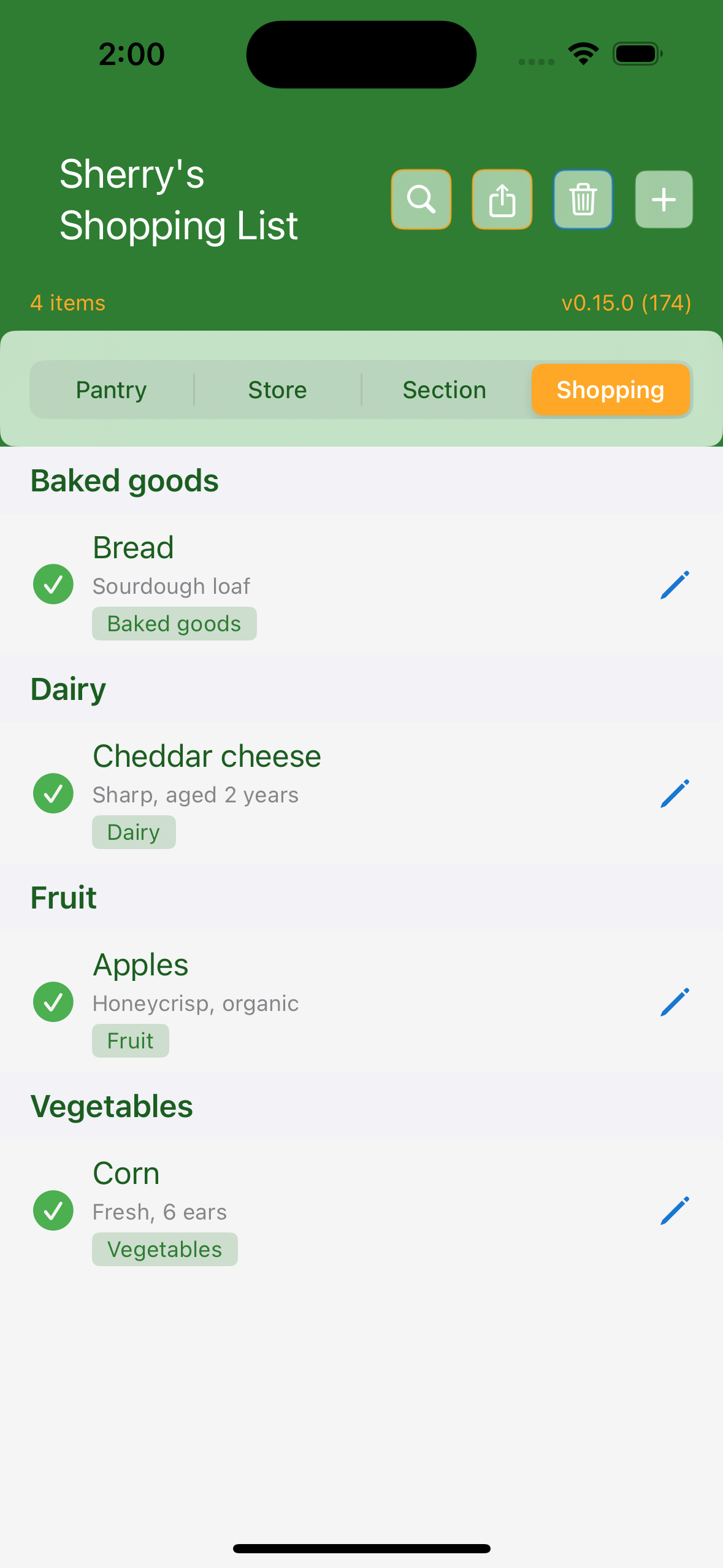The width and height of the screenshot is (723, 1568).
Task: Mark Corn as not purchased
Action: 53,1210
